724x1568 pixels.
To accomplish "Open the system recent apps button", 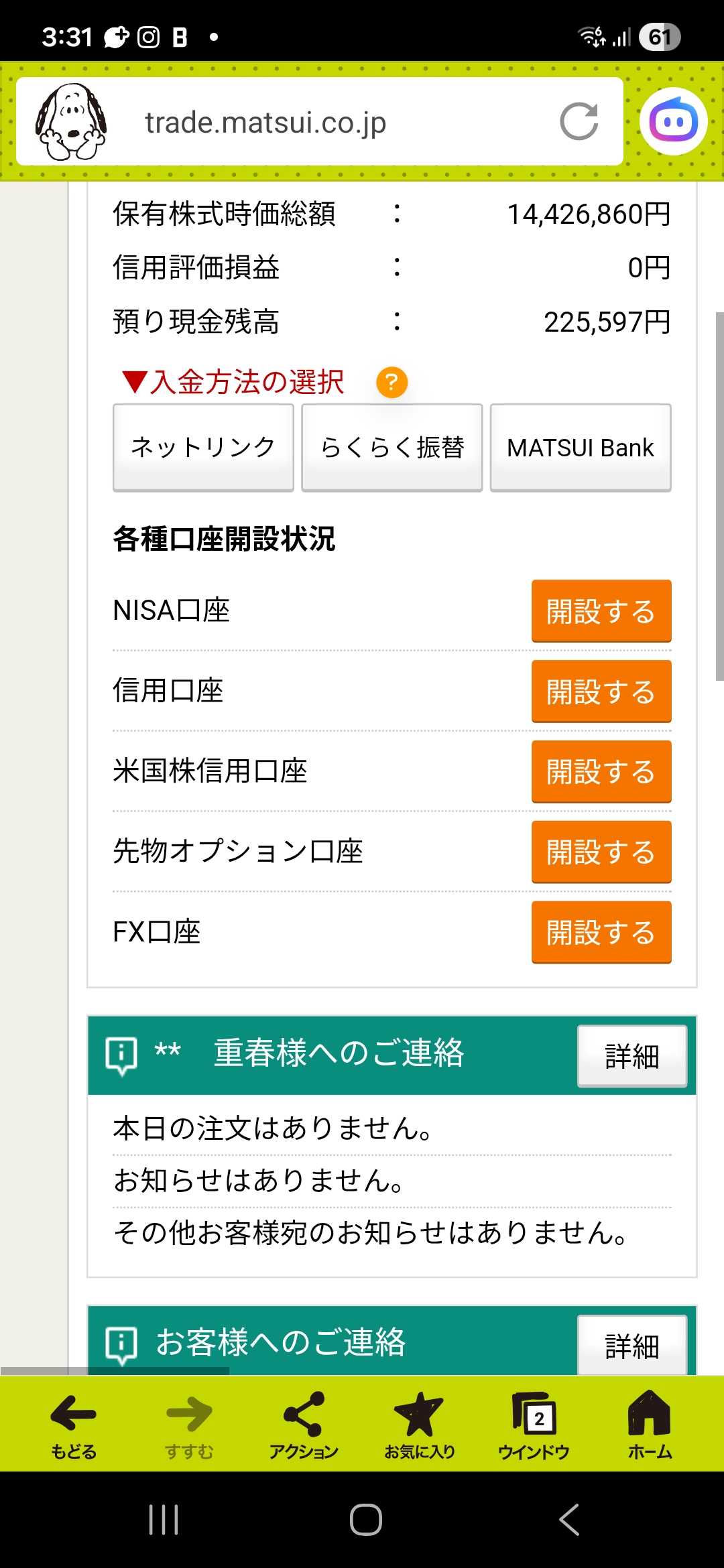I will 164,1519.
